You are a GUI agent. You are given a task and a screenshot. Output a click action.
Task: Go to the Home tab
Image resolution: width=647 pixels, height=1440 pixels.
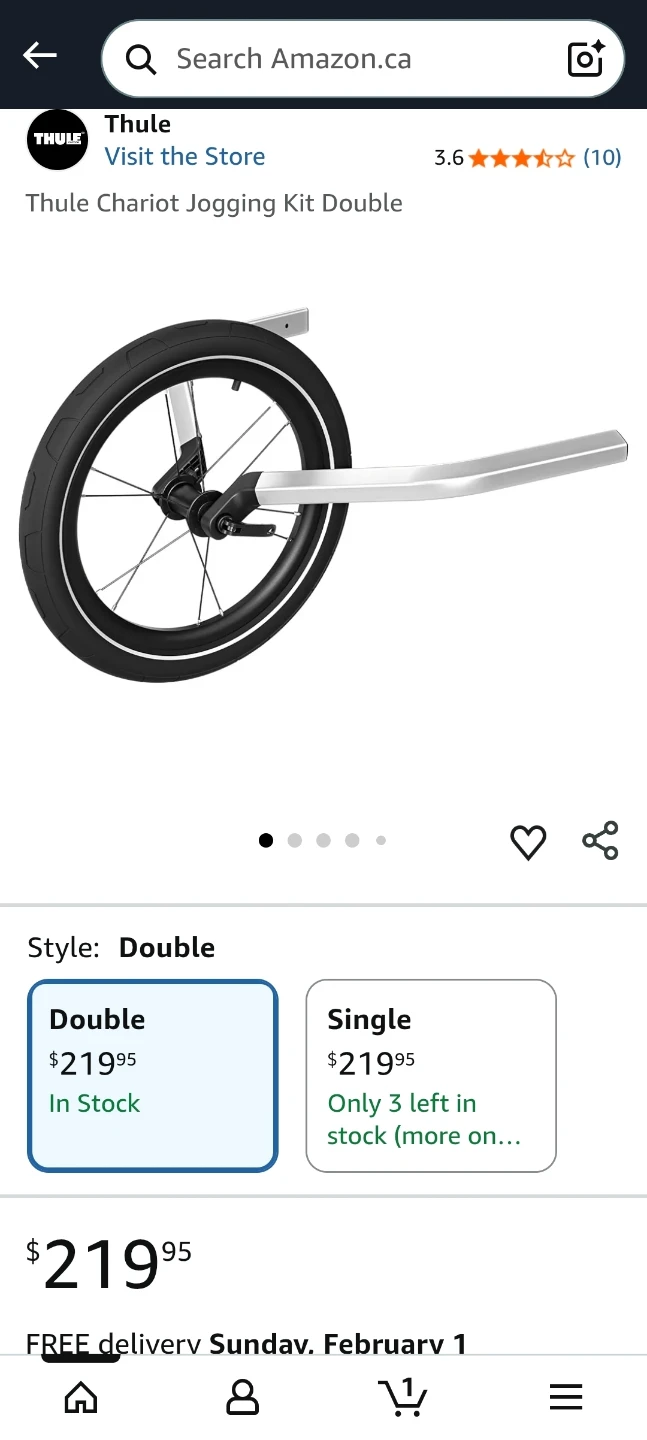(x=81, y=1397)
